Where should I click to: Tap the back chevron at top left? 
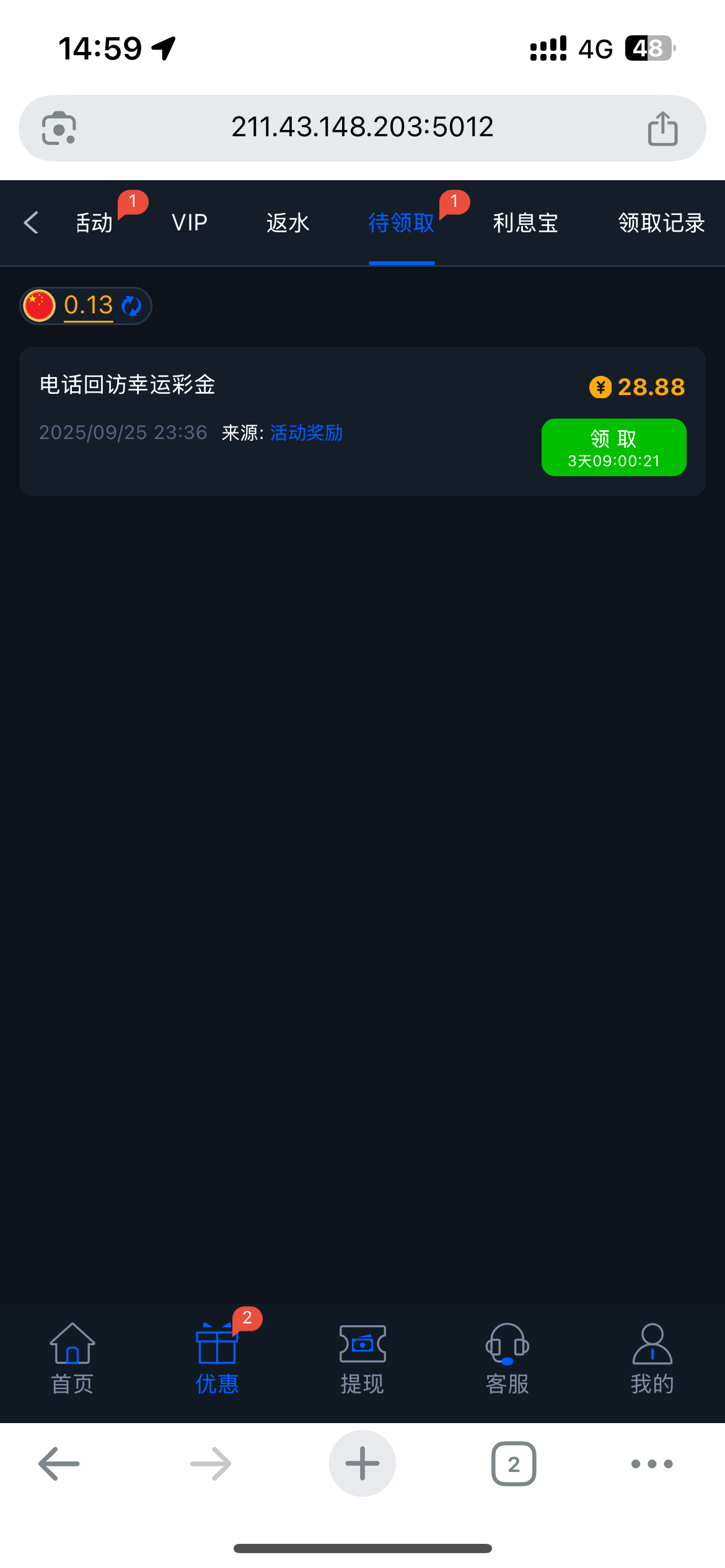click(31, 222)
